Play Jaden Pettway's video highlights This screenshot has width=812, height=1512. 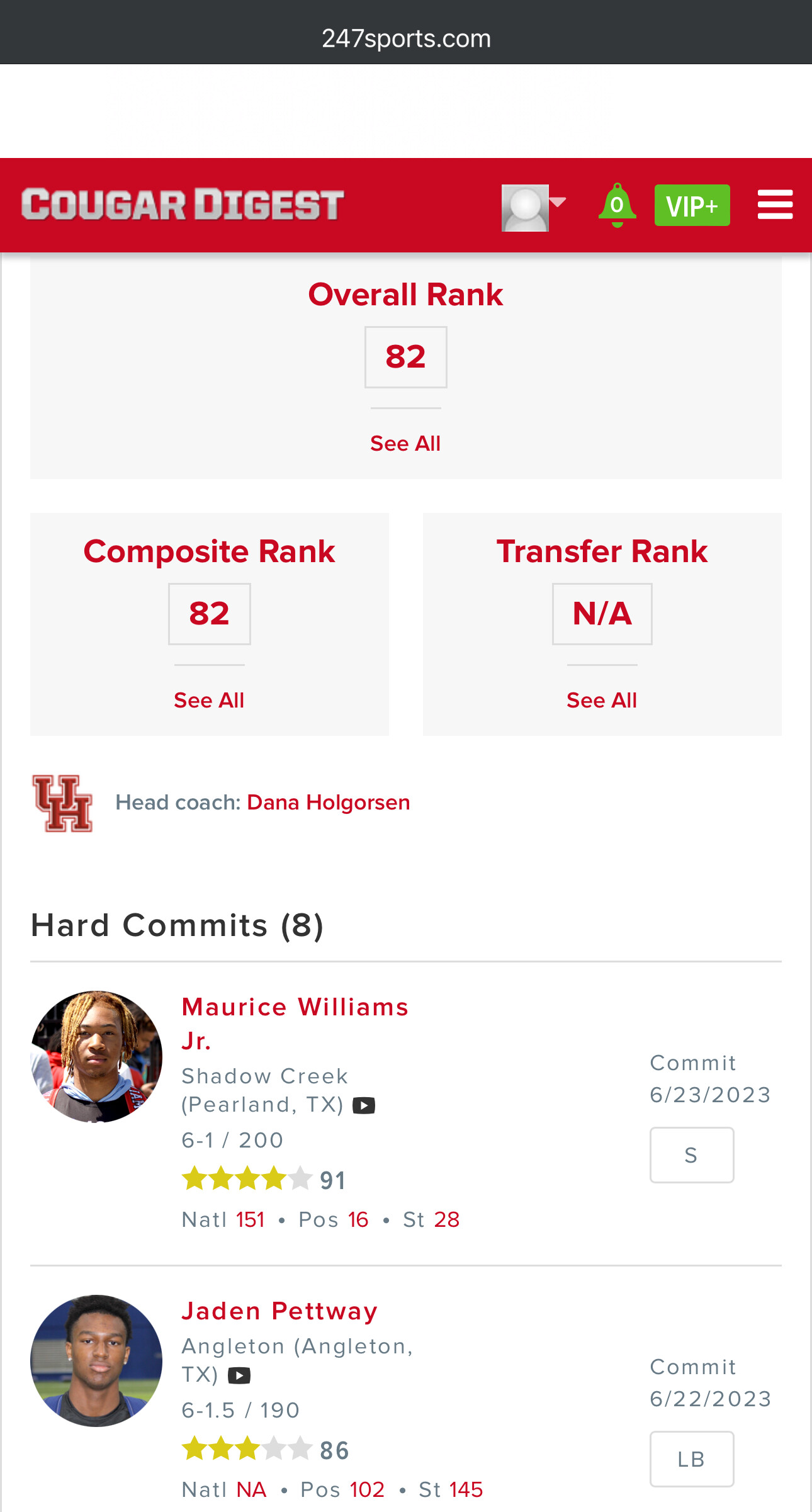click(x=239, y=1376)
